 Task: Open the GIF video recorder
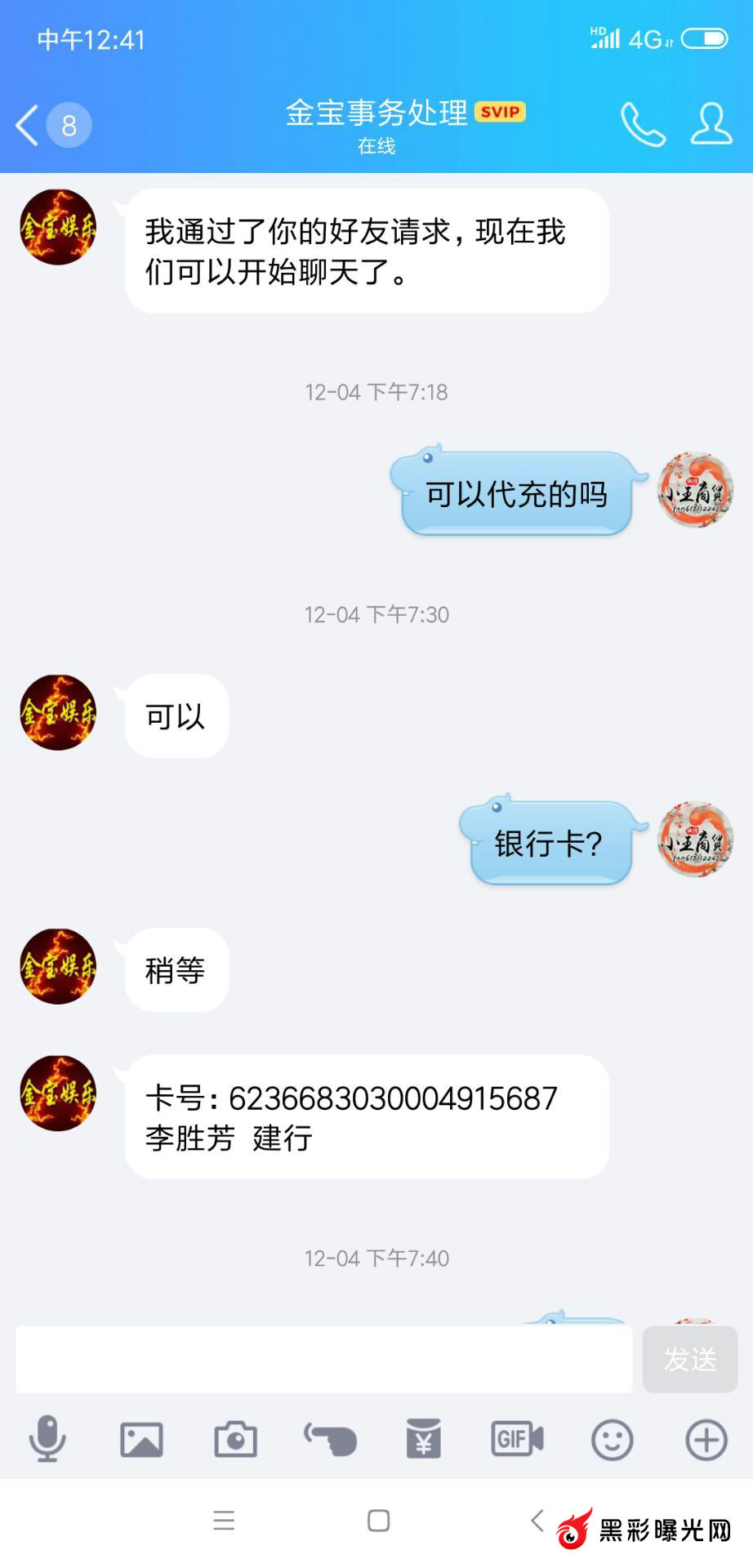[x=518, y=1439]
